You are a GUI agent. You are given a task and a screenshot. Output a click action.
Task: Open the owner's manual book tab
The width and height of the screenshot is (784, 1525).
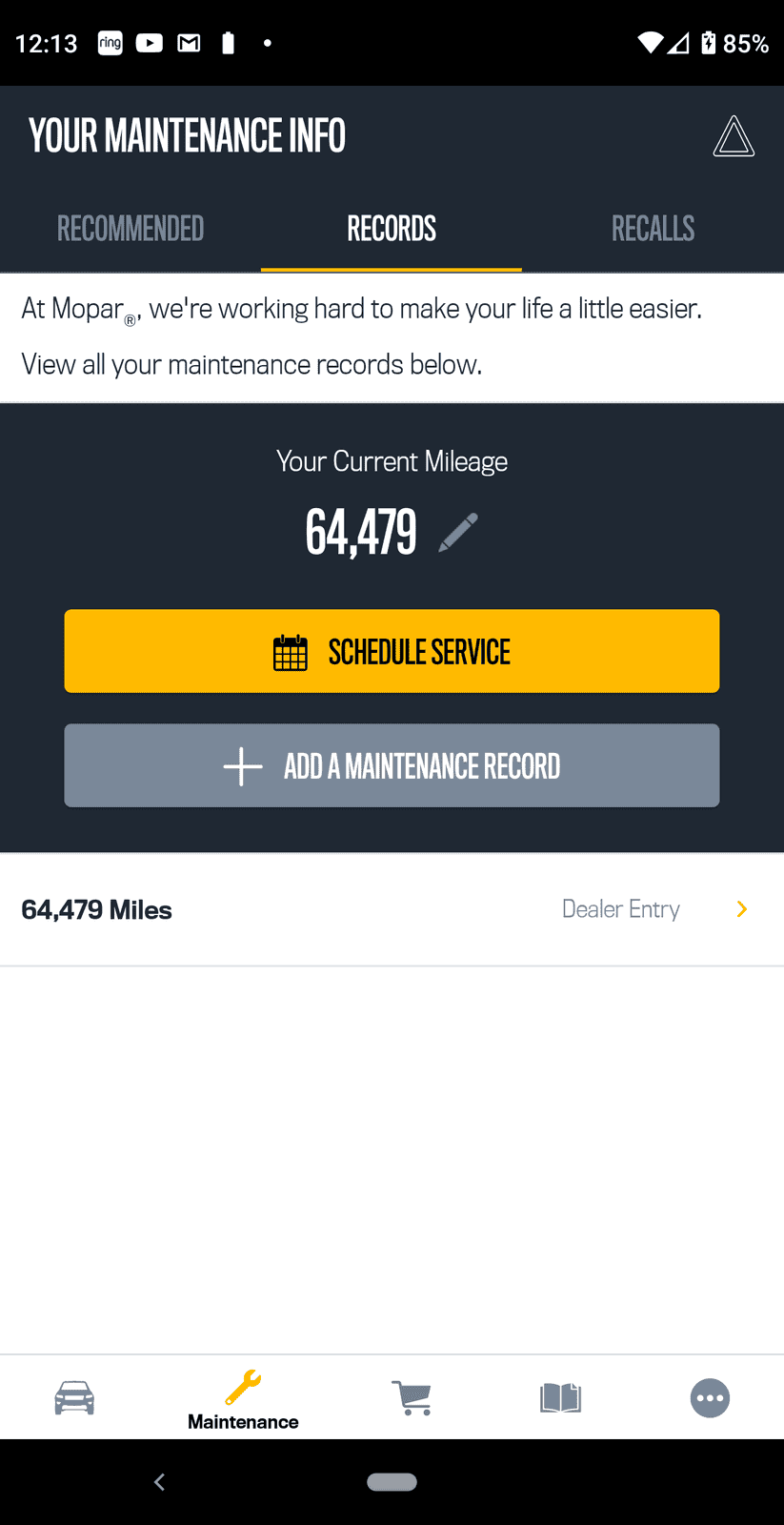(x=560, y=1398)
